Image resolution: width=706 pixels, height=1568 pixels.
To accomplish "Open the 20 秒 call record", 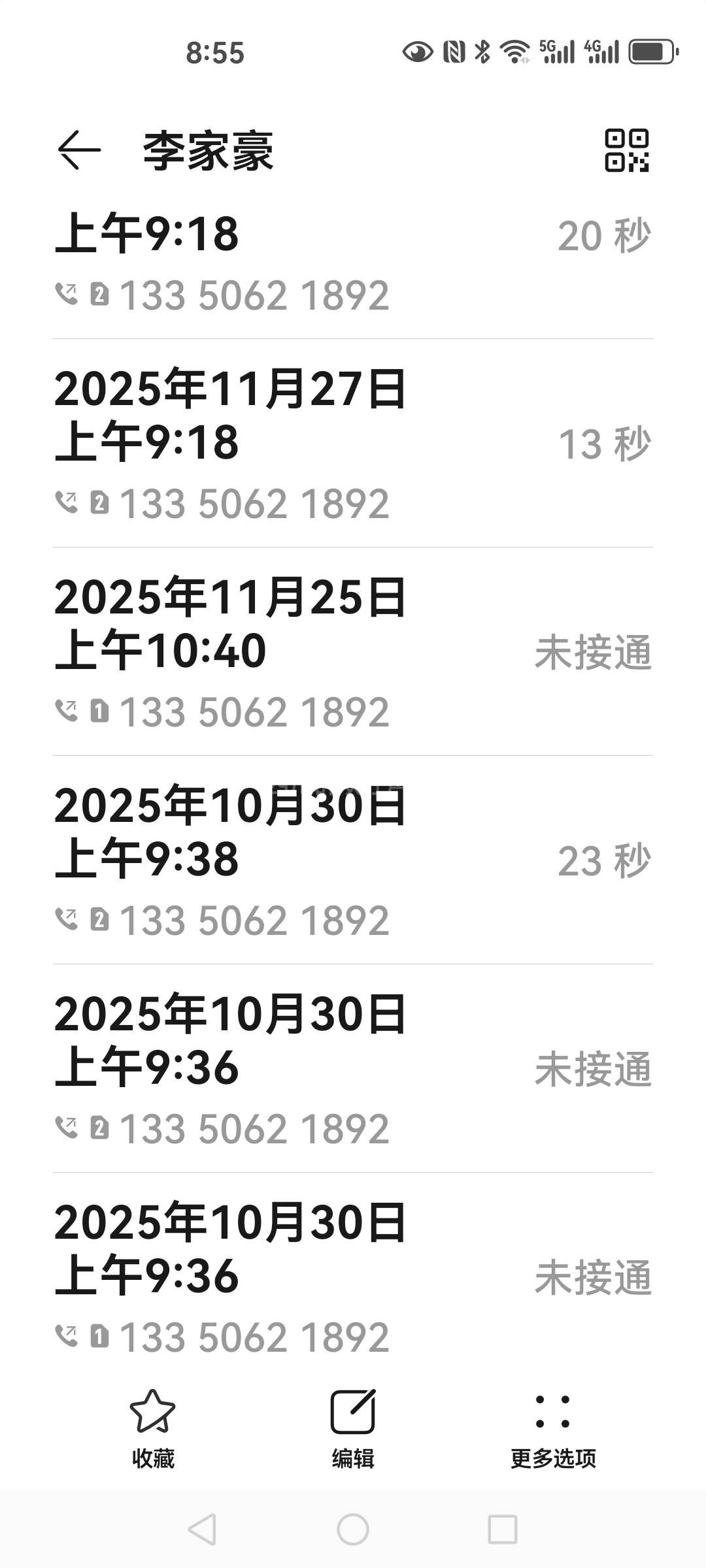I will click(353, 265).
